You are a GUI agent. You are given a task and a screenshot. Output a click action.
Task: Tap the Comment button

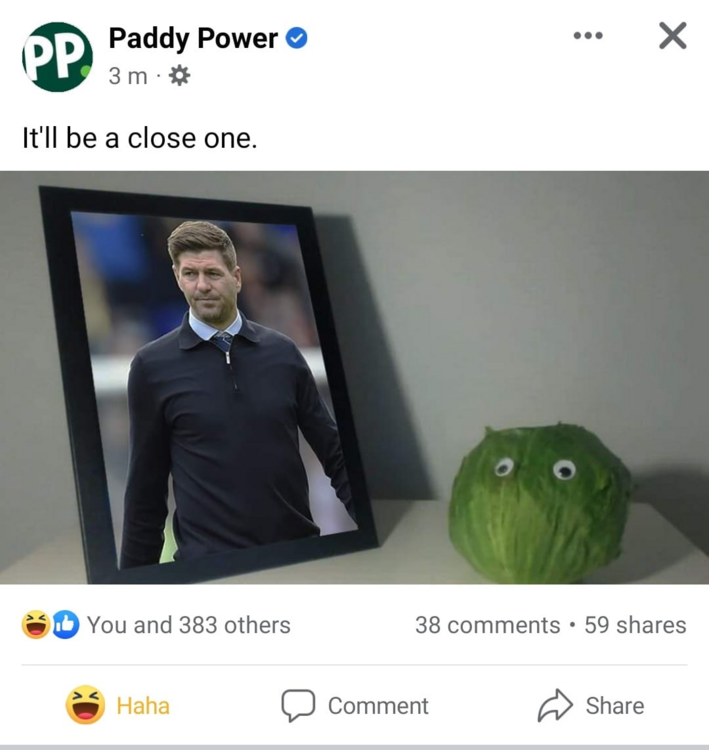point(354,705)
